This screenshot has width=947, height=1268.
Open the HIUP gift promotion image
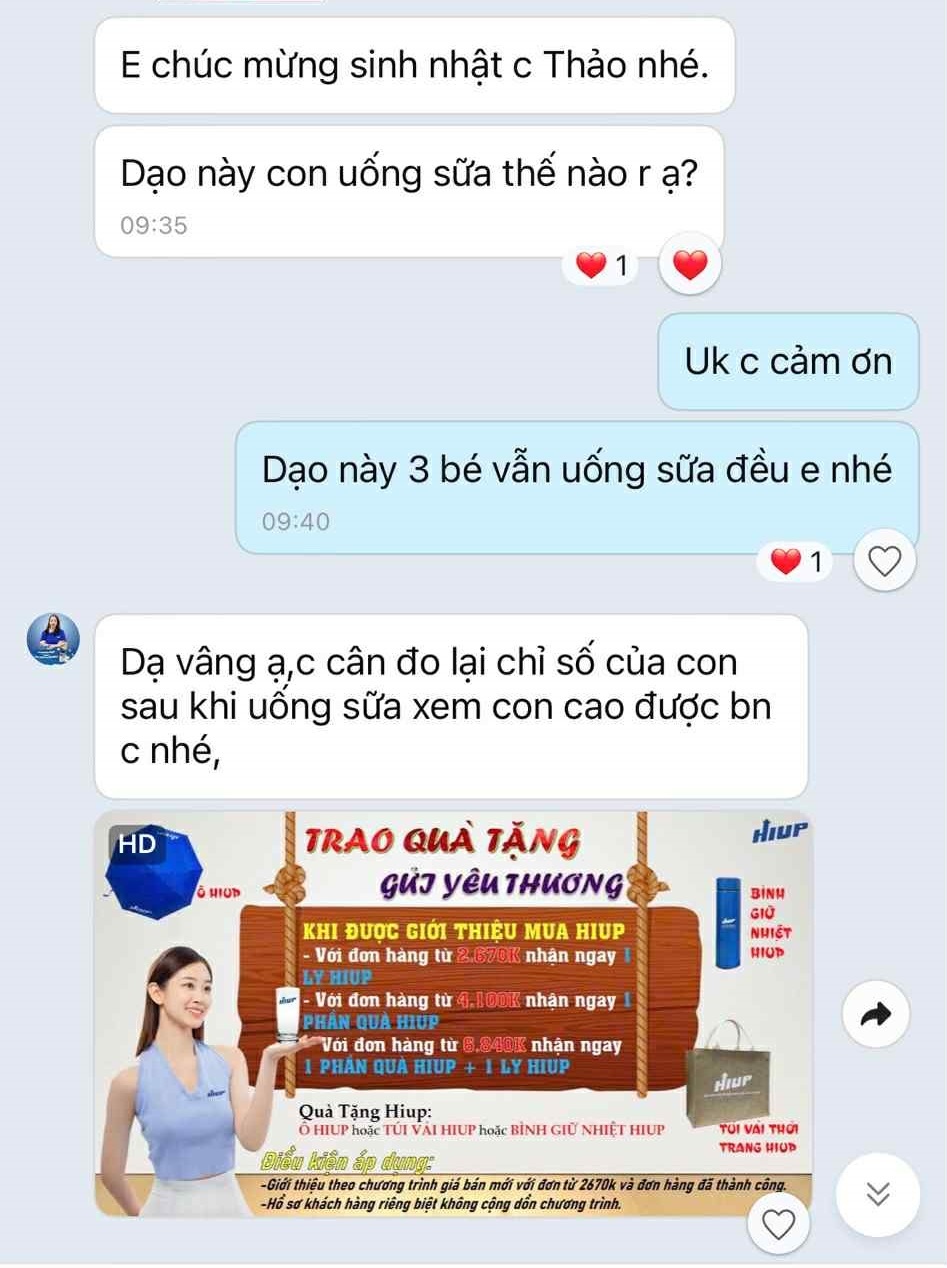tap(455, 1012)
